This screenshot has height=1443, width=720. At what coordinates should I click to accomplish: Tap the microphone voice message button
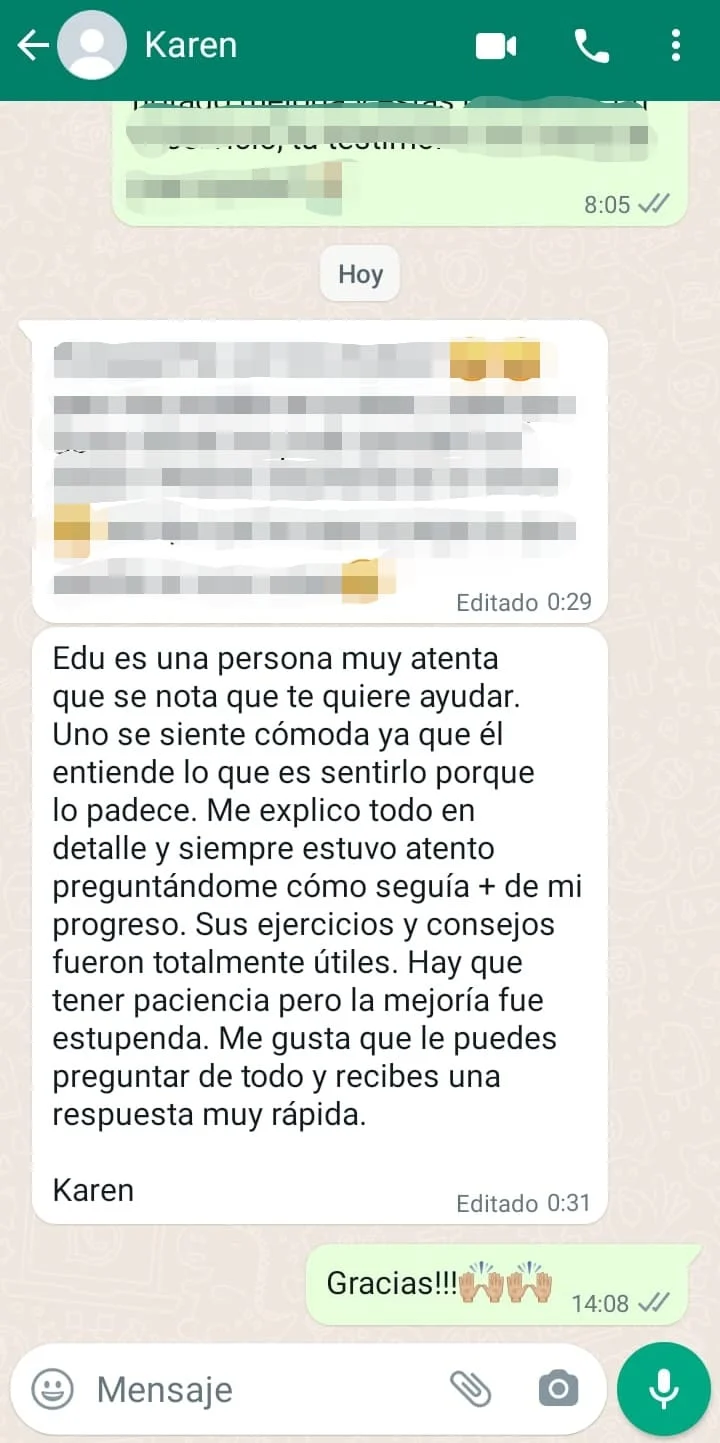[663, 1389]
